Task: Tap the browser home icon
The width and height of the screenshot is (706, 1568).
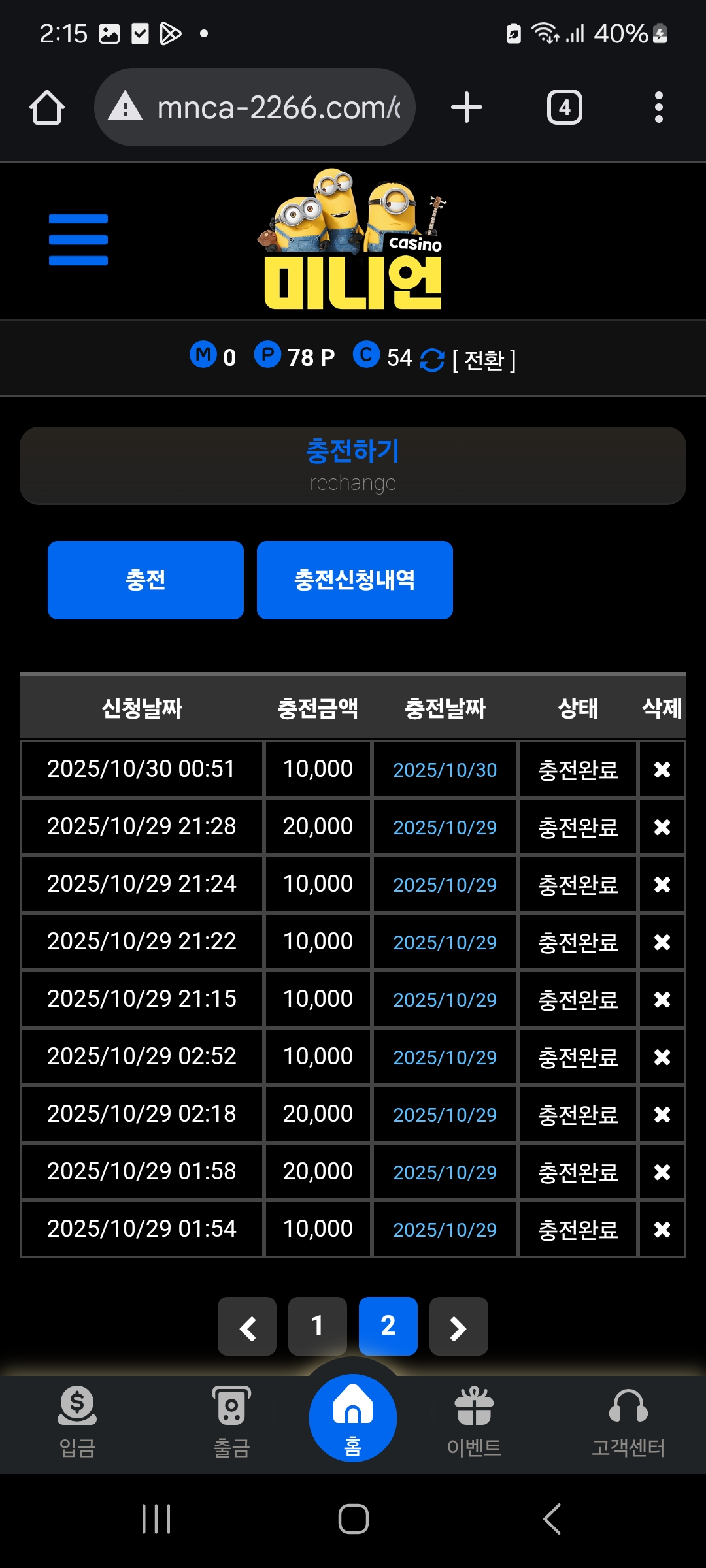Action: pos(47,107)
